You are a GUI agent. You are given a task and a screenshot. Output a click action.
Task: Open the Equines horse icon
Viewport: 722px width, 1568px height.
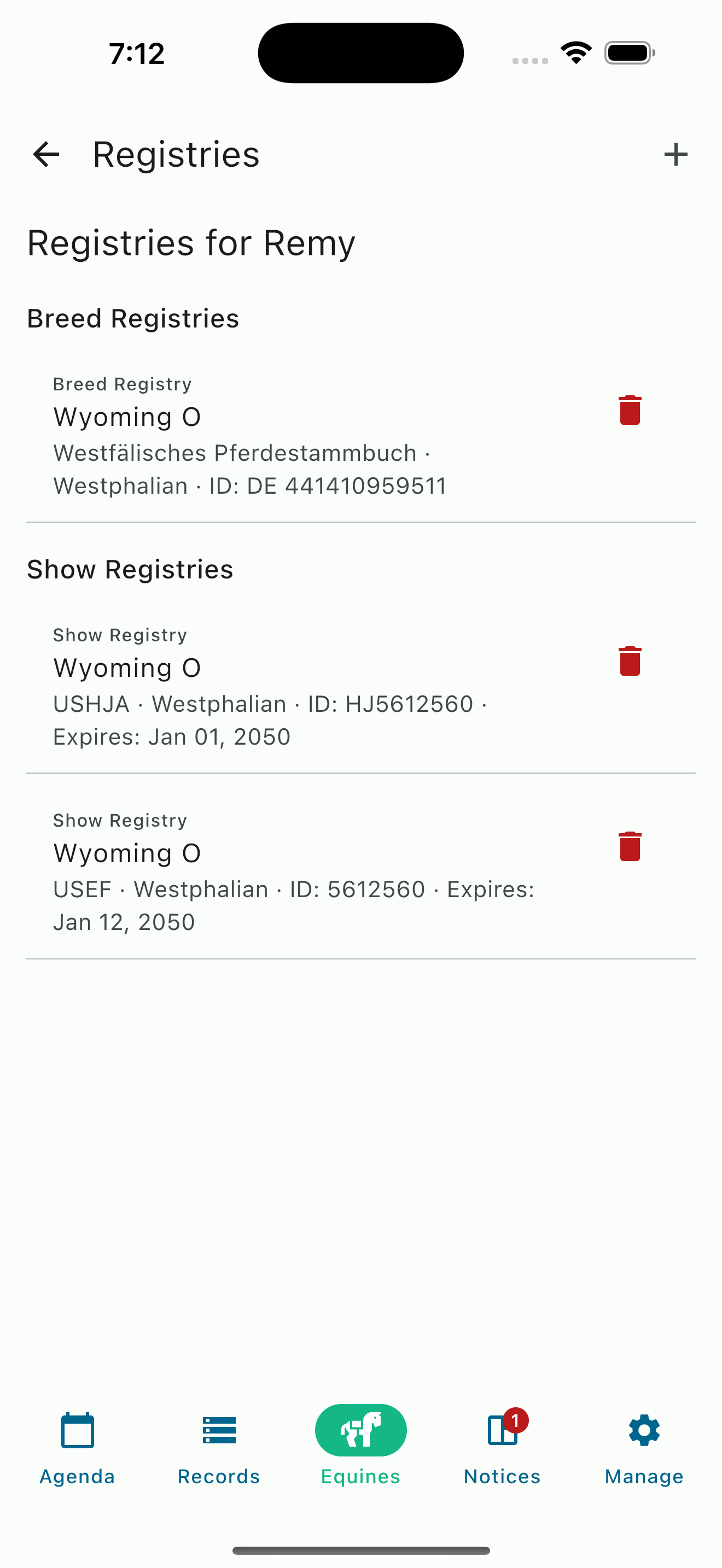click(360, 1430)
